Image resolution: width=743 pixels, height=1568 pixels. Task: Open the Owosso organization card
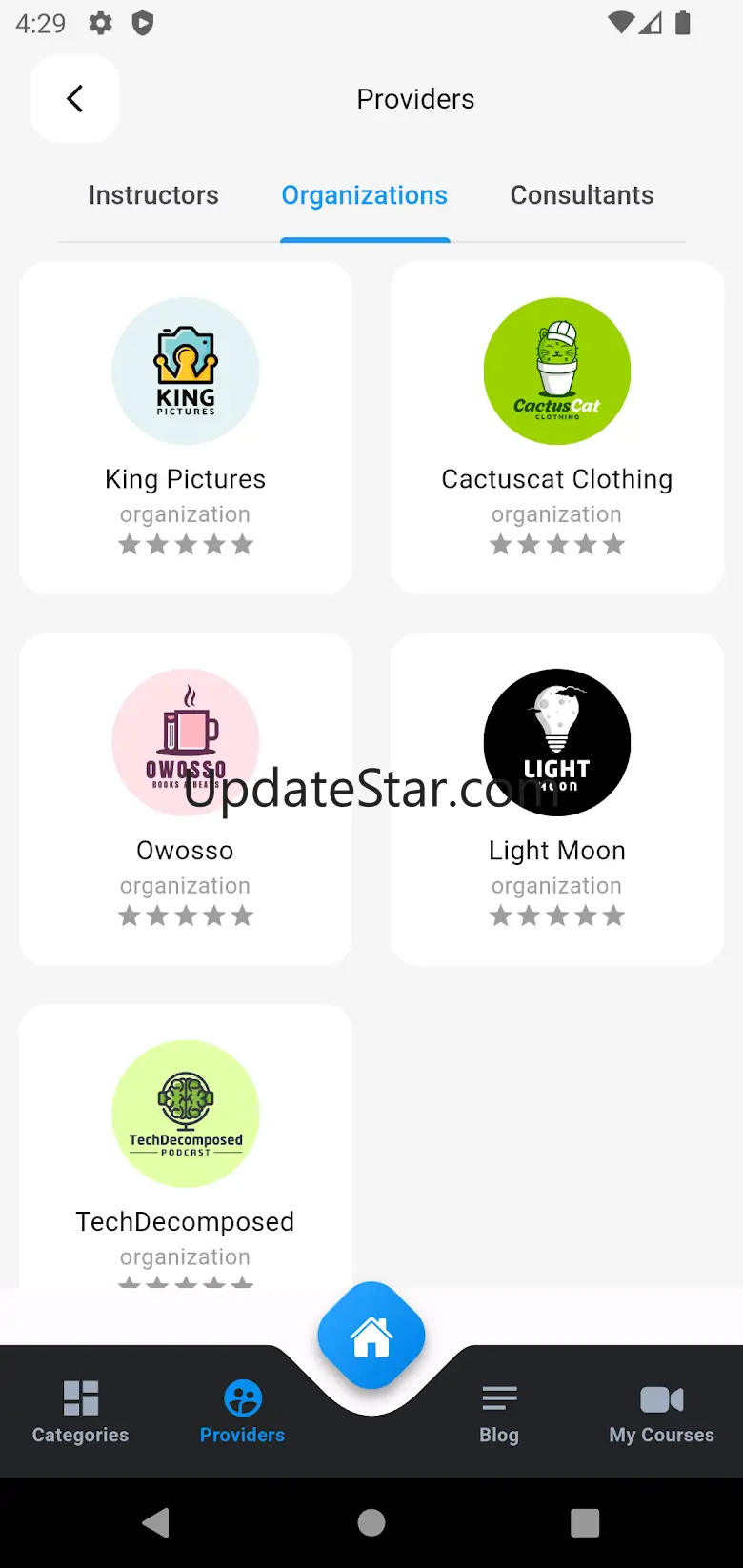coord(186,799)
